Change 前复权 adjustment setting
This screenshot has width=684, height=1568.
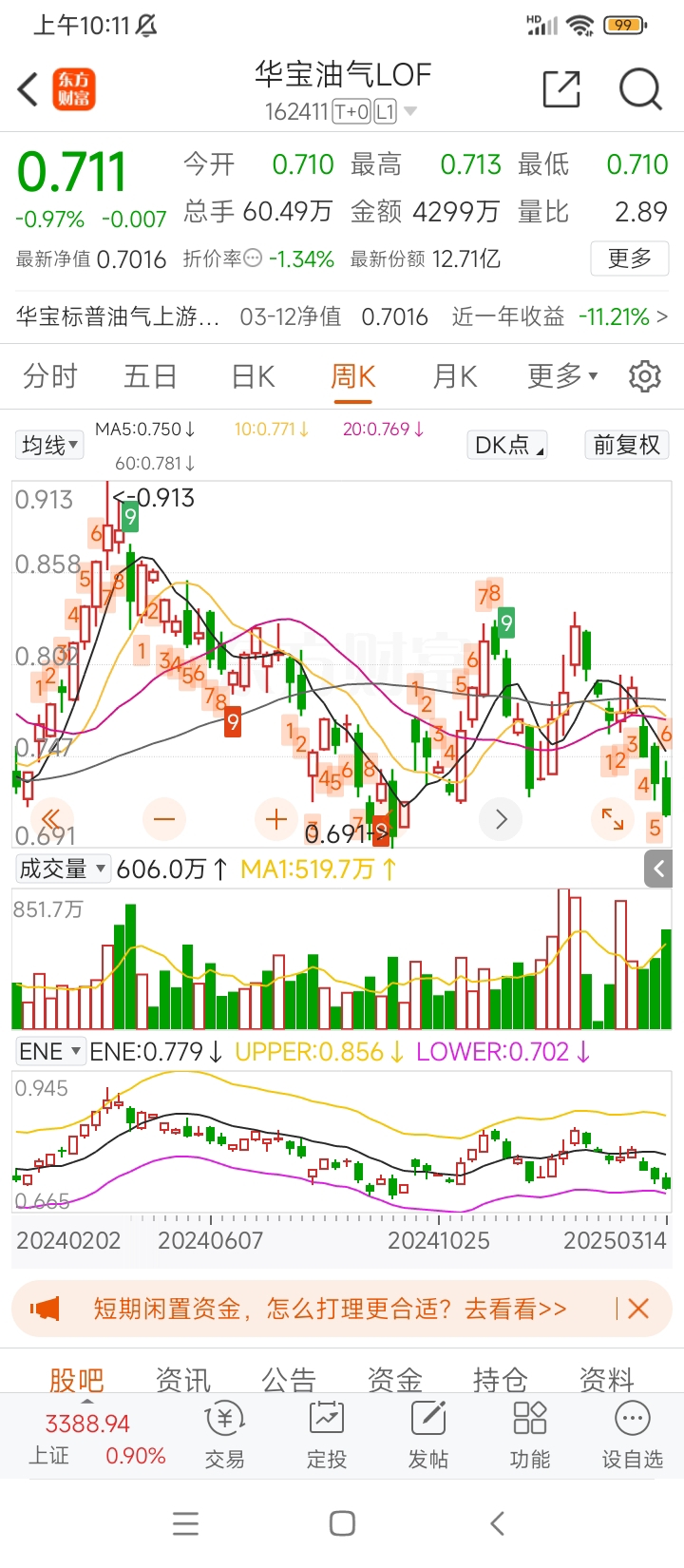(x=626, y=445)
